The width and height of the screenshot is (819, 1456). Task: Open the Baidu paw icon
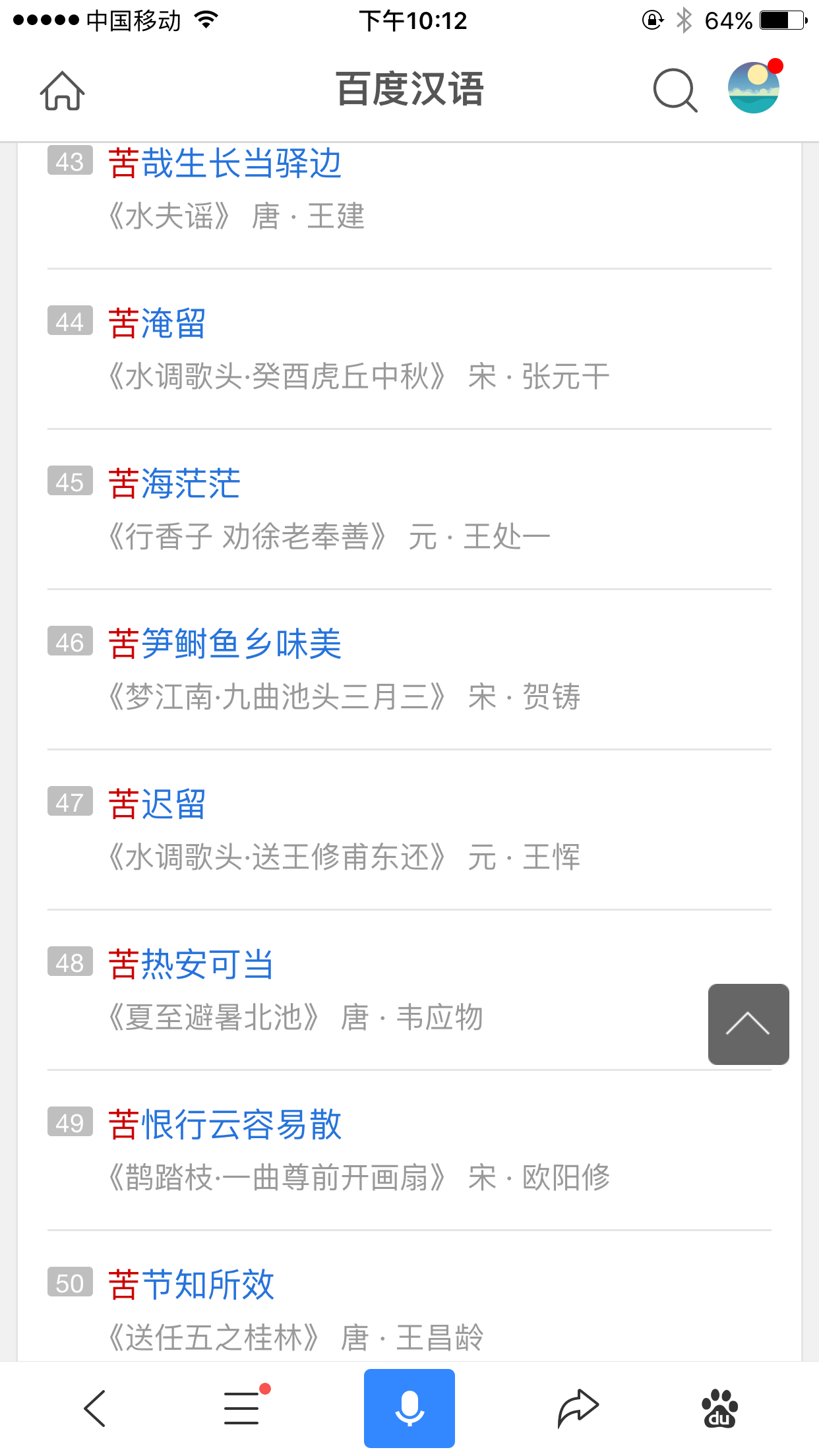point(719,1408)
